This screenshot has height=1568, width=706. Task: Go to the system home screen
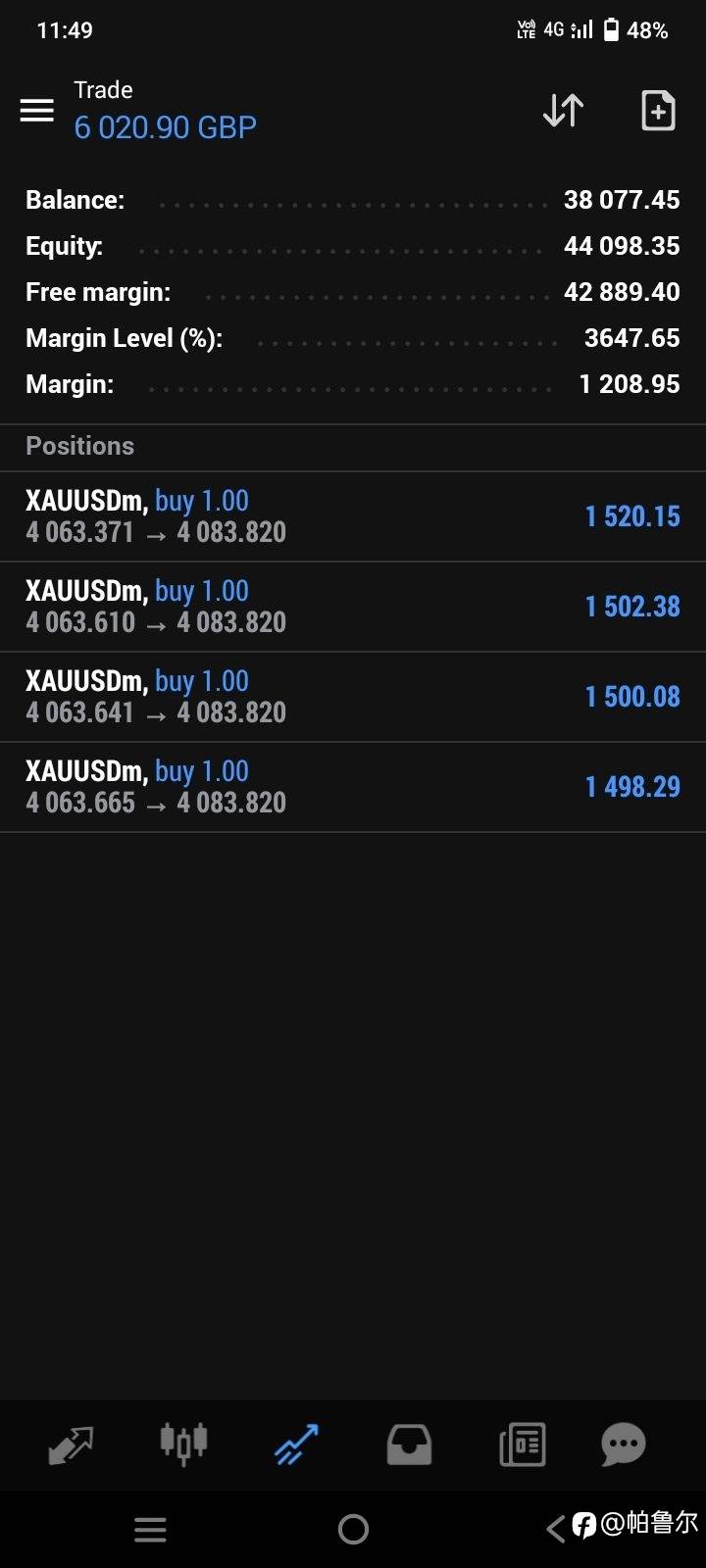click(353, 1529)
